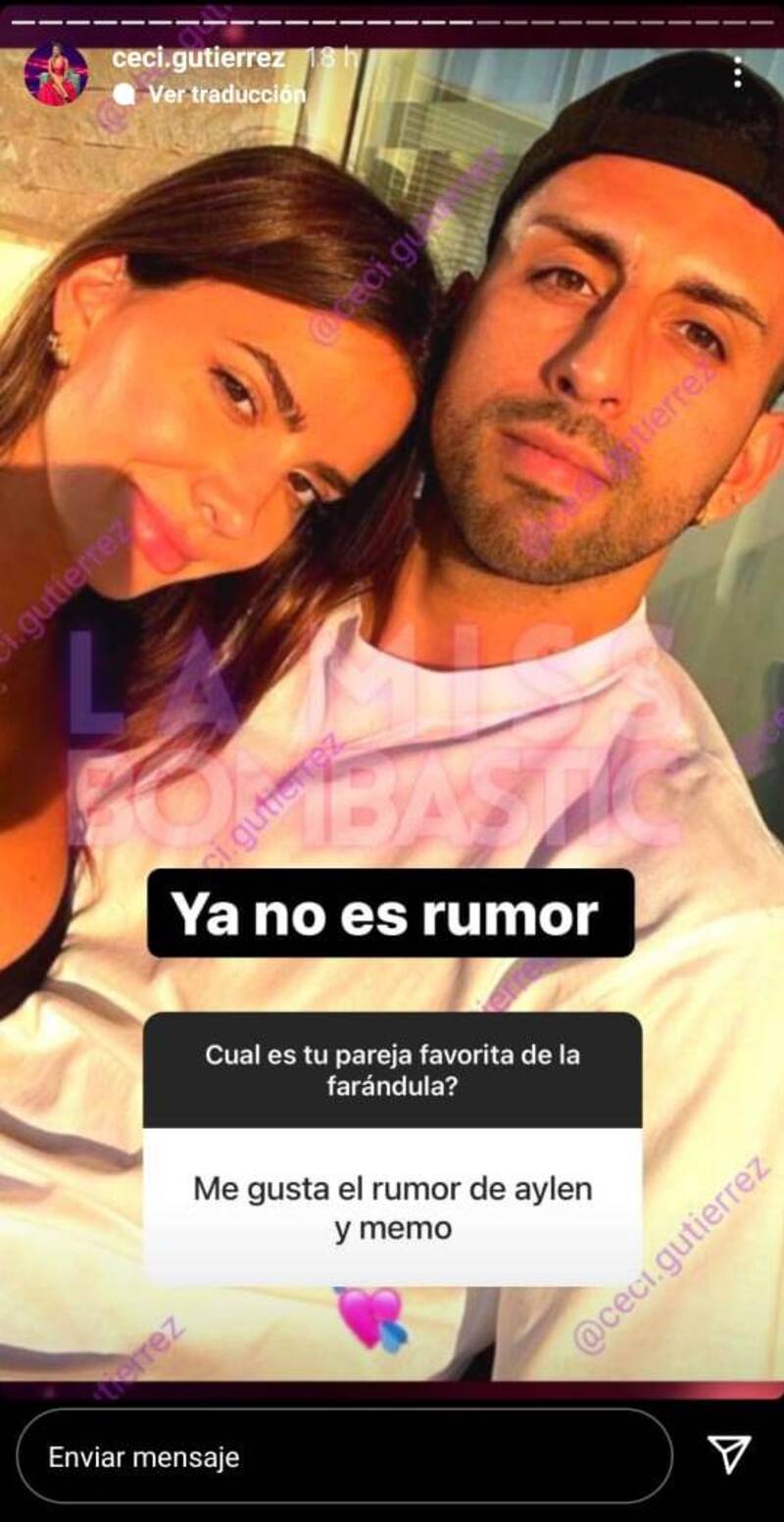The width and height of the screenshot is (784, 1522).
Task: Open the story overflow menu
Action: [x=737, y=72]
